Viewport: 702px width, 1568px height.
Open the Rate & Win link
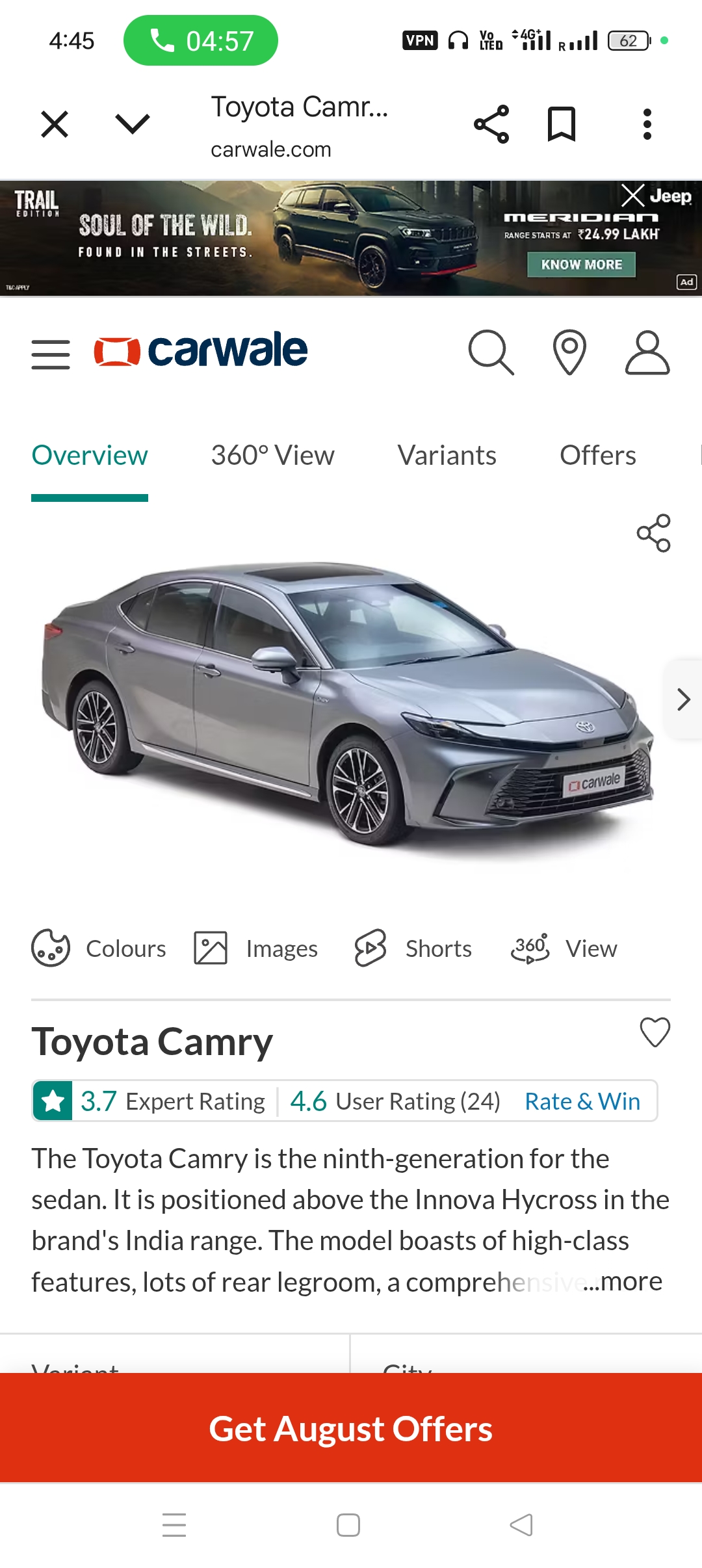[582, 1101]
